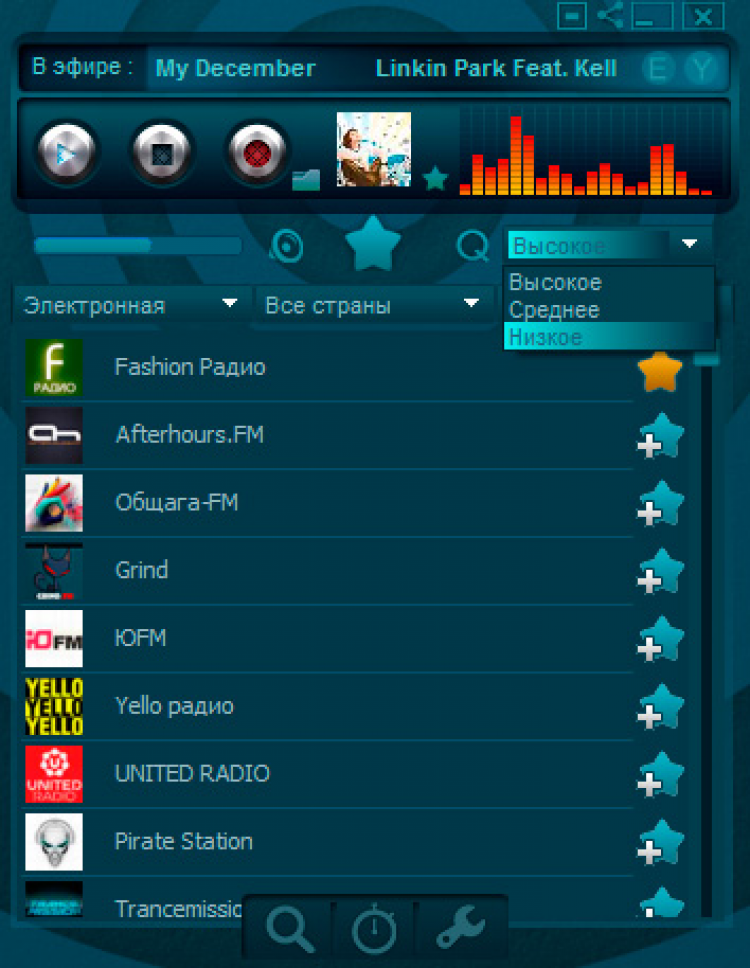Open Fashion Радио station
The width and height of the screenshot is (750, 968).
pyautogui.click(x=190, y=367)
